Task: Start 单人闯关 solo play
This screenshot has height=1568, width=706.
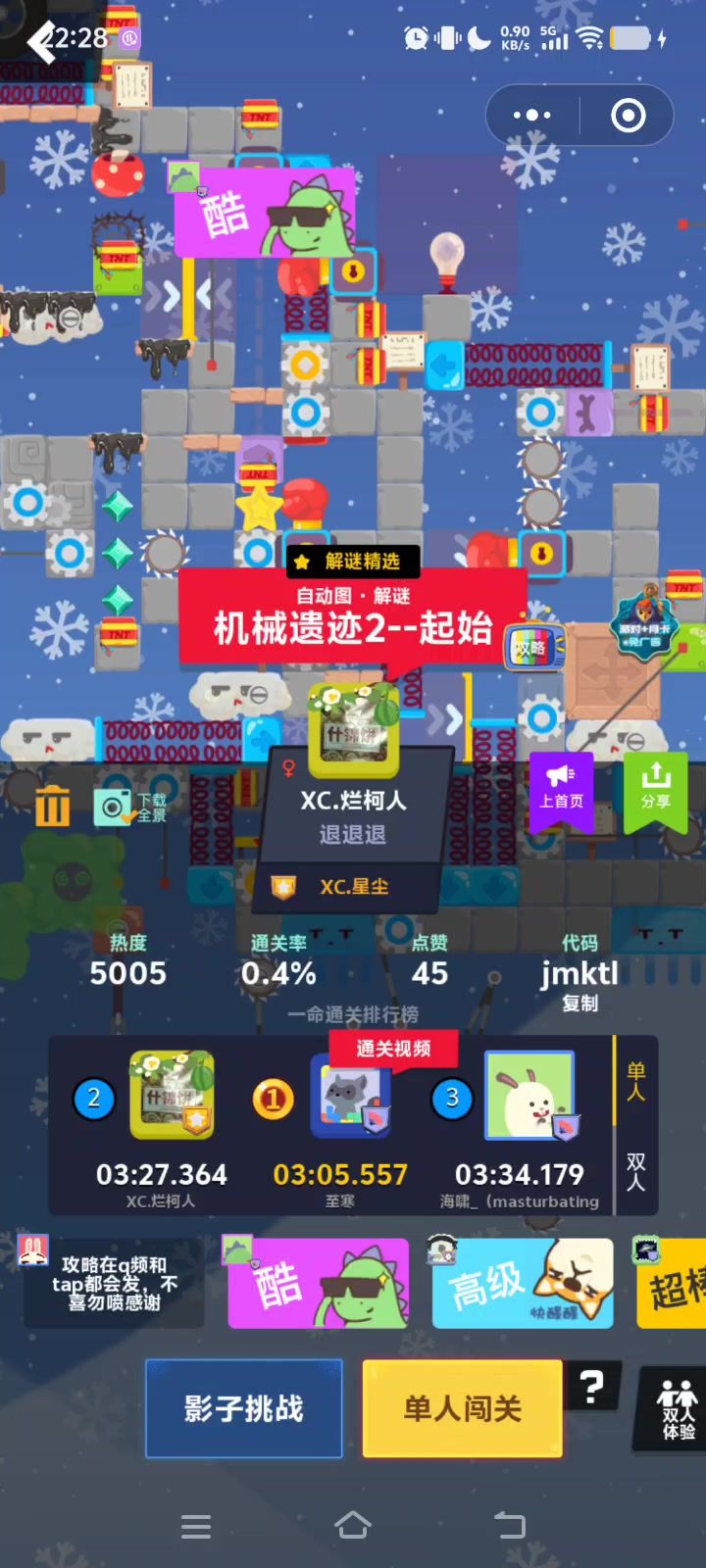Action: (462, 1408)
